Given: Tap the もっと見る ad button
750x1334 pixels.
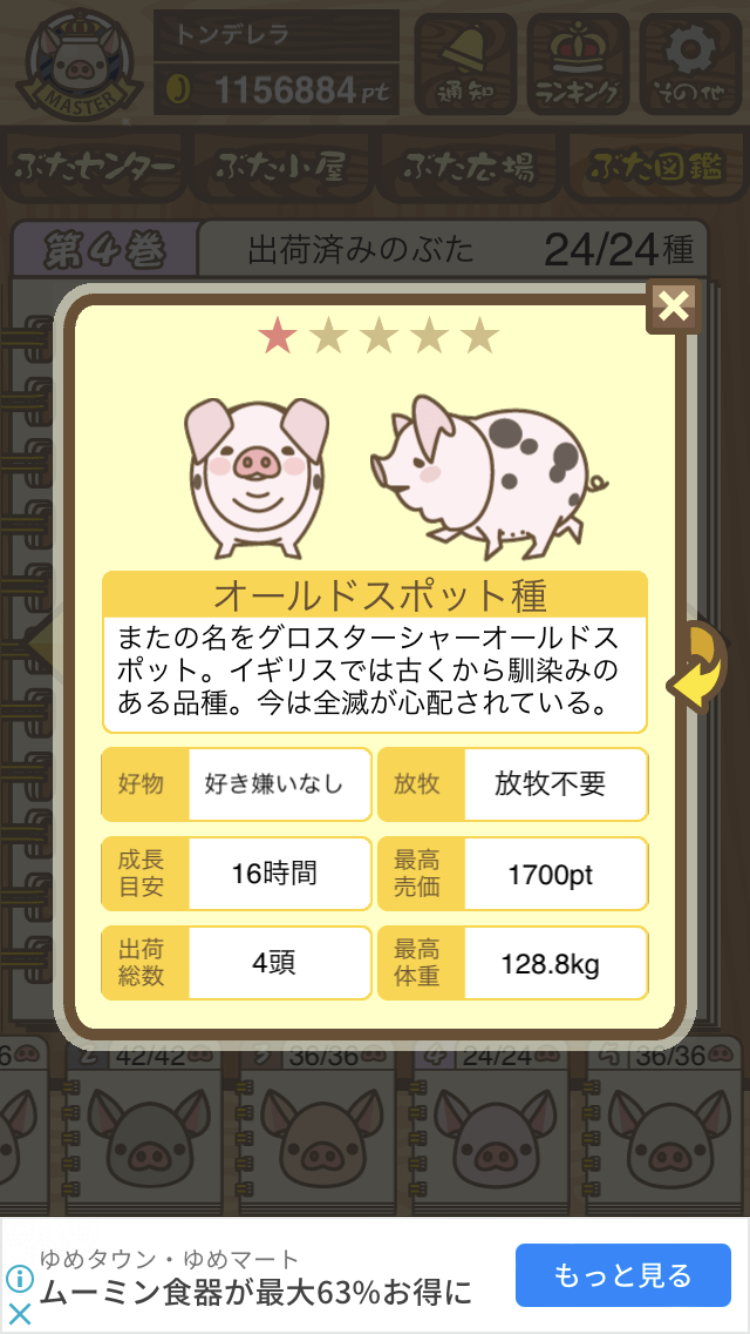Looking at the screenshot, I should 623,1275.
